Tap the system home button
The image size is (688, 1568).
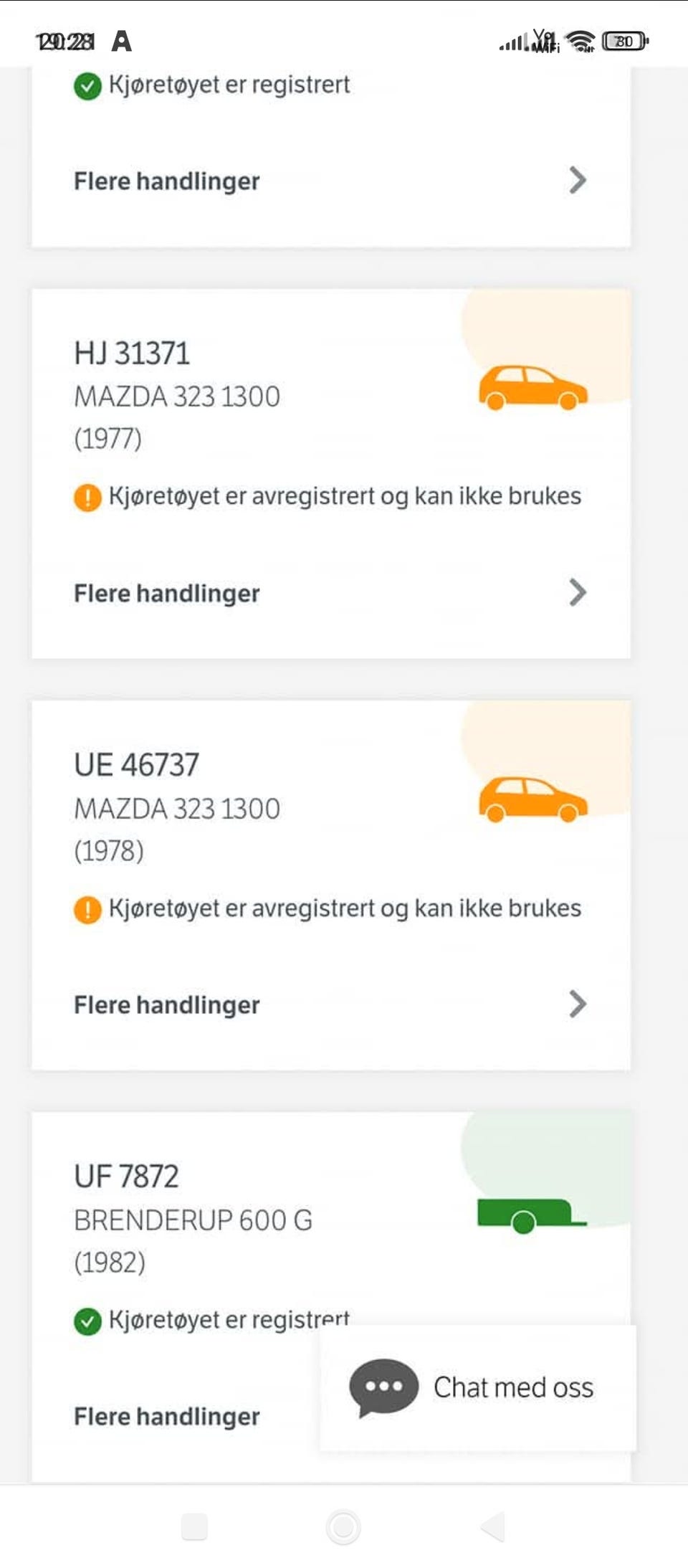click(343, 1527)
